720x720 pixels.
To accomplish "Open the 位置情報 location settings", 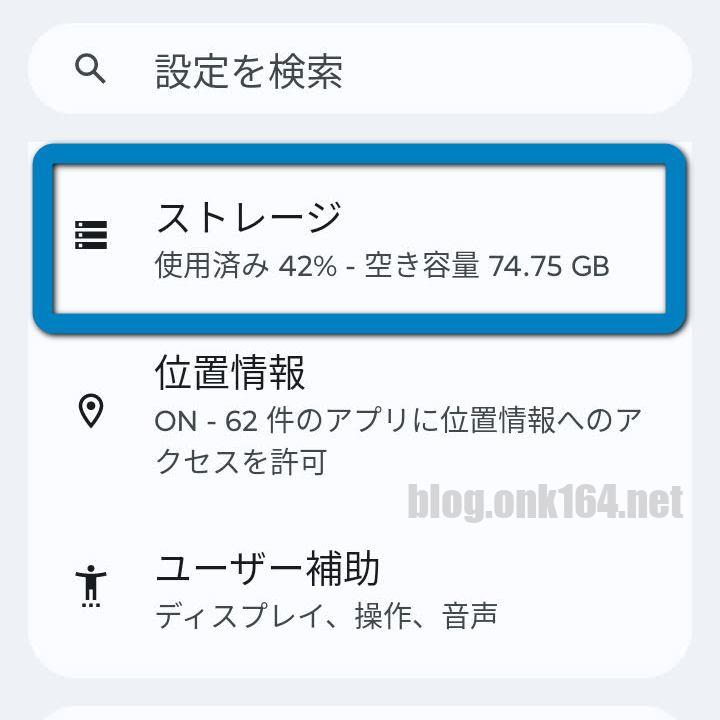I will (x=360, y=412).
